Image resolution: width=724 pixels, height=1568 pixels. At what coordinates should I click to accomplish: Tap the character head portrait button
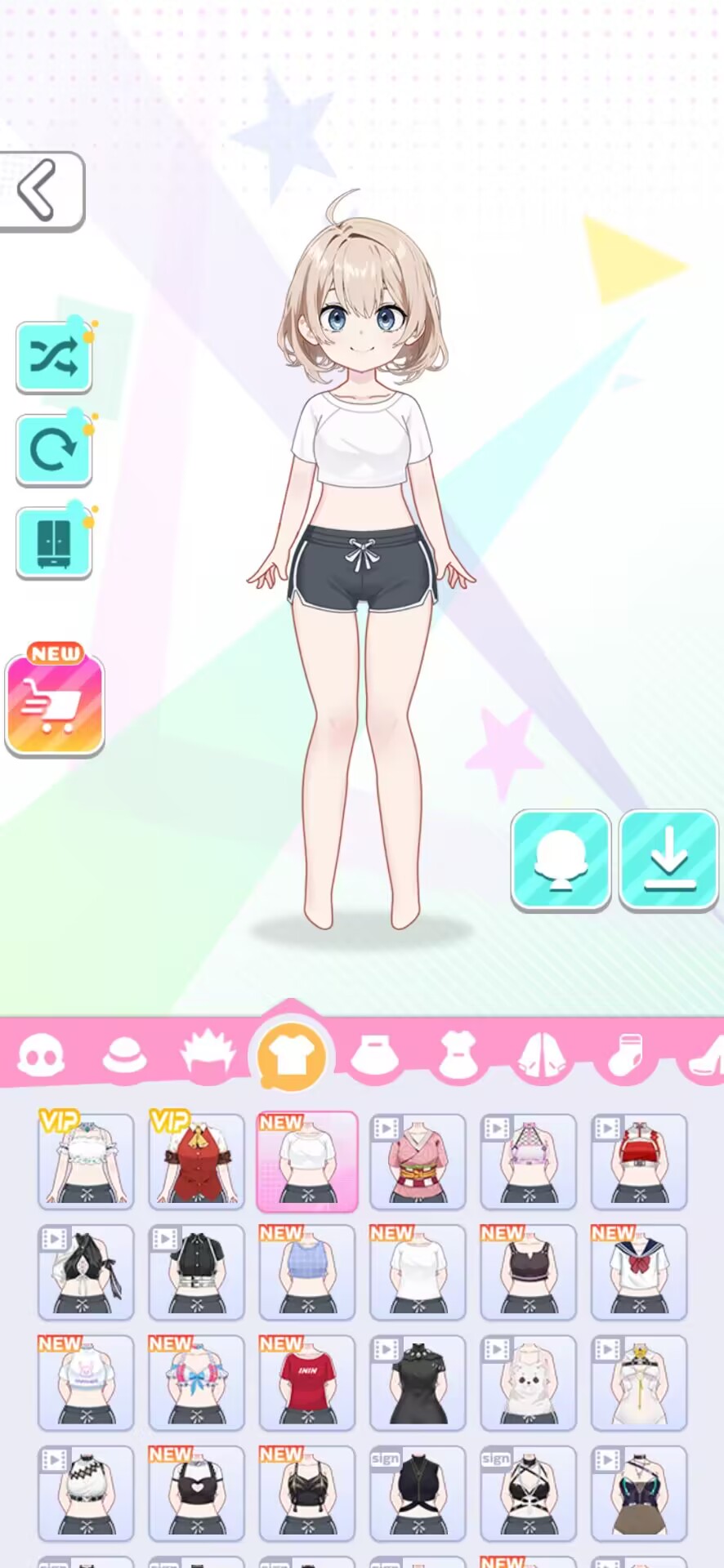[561, 860]
